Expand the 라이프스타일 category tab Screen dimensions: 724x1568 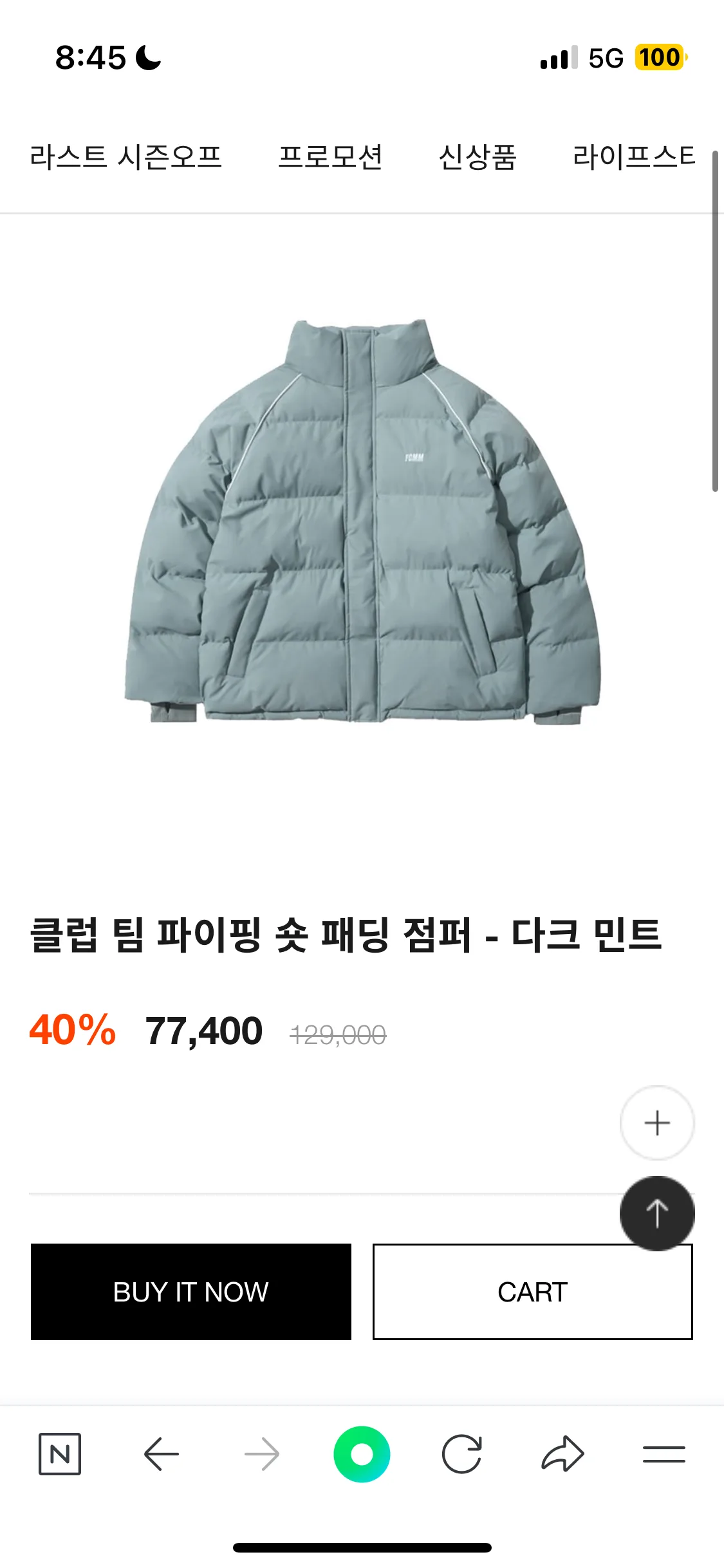(634, 157)
